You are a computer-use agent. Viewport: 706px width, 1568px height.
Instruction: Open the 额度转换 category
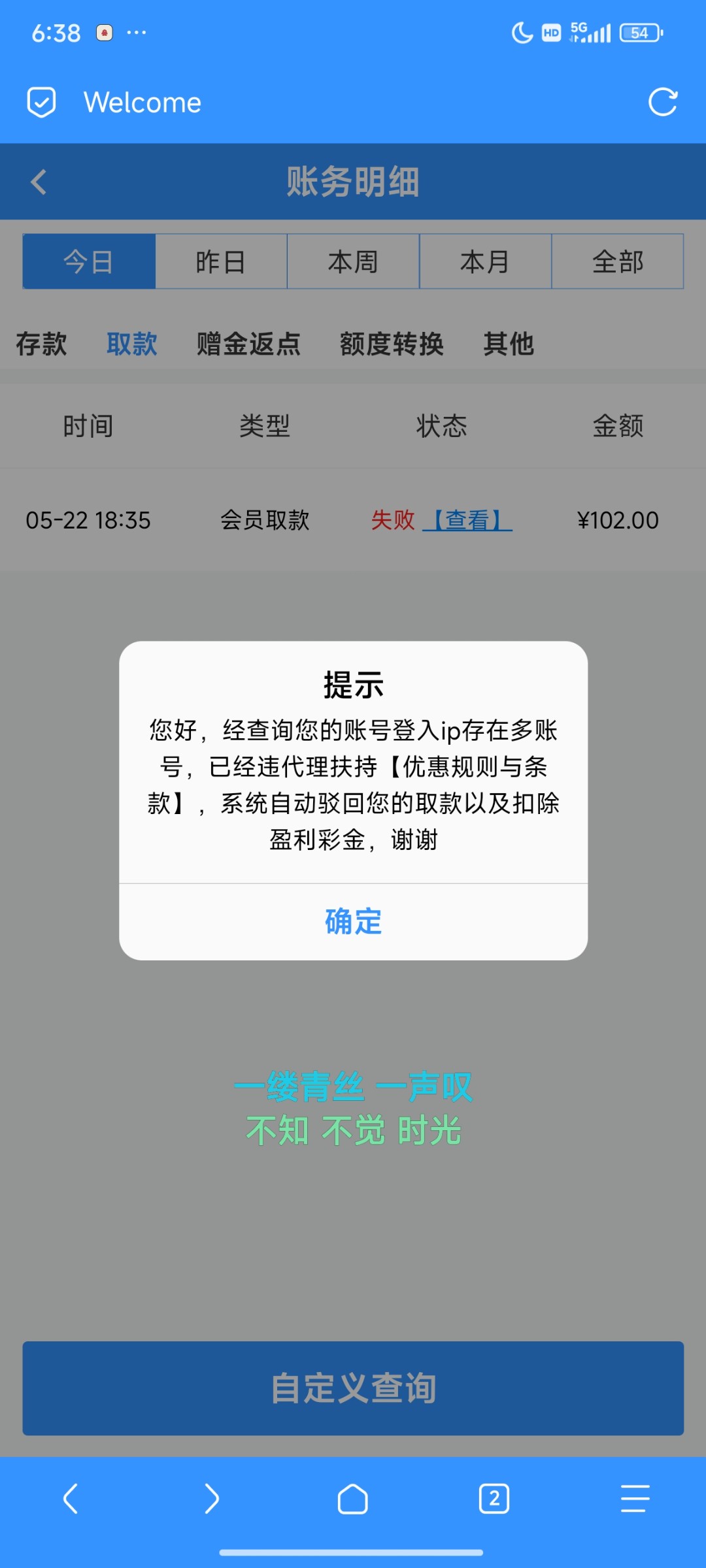(x=392, y=344)
